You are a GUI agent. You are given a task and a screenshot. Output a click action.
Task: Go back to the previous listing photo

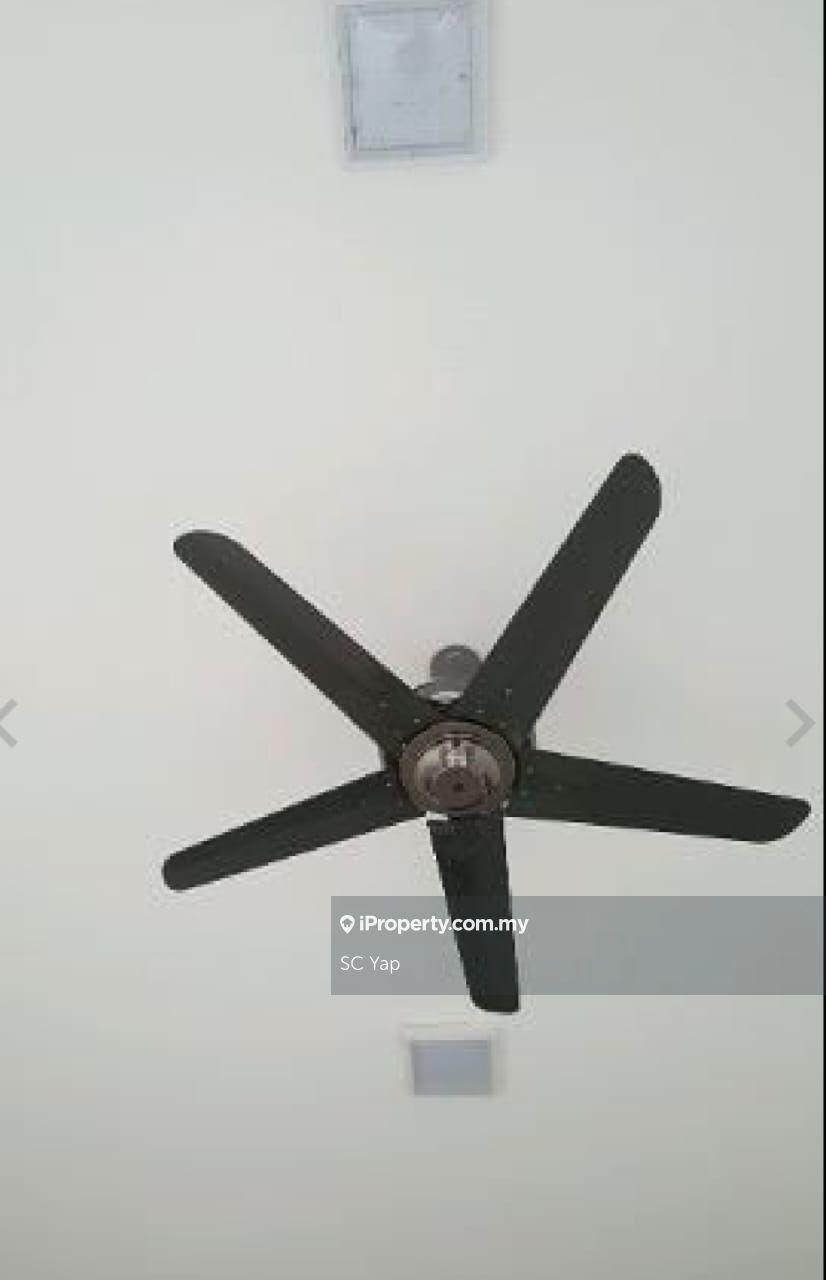pos(8,723)
